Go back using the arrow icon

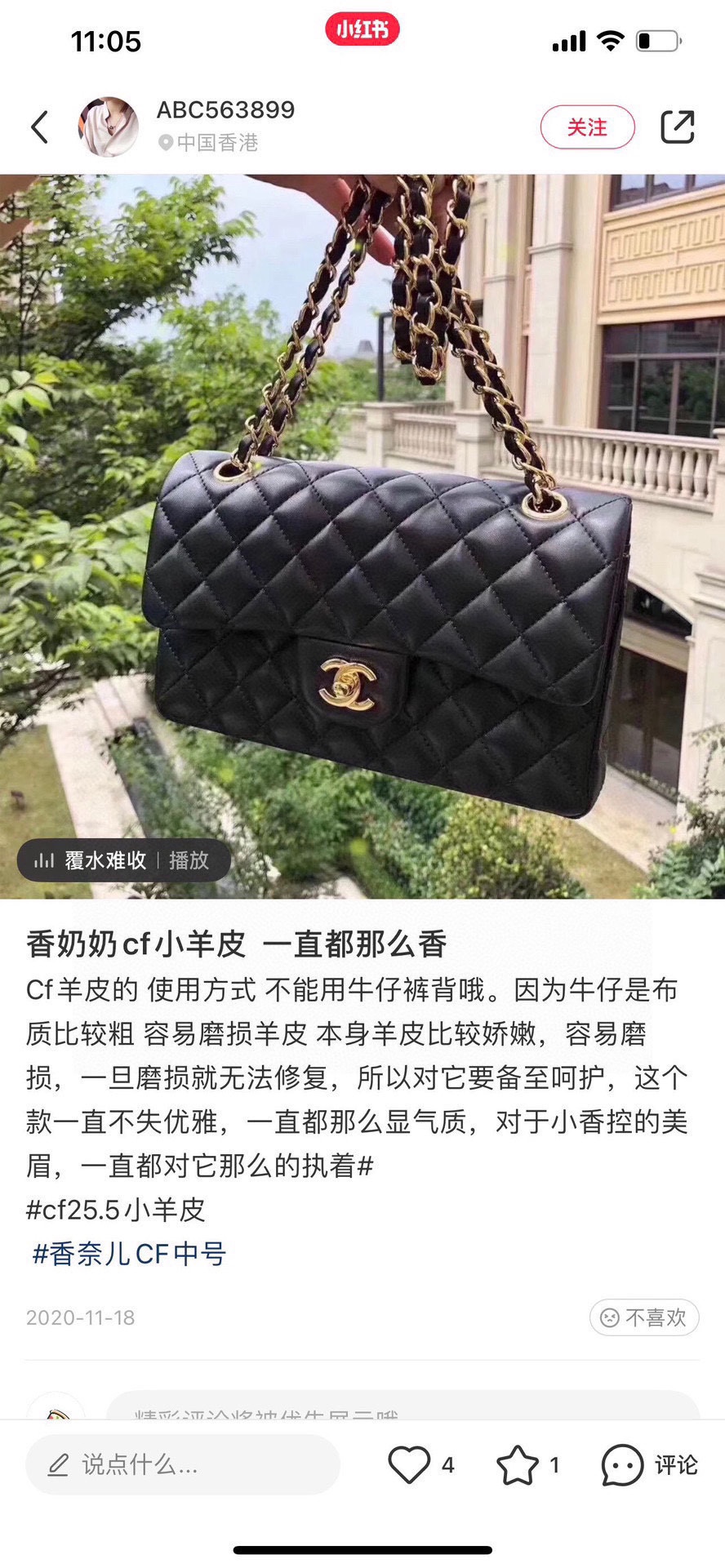pos(39,127)
